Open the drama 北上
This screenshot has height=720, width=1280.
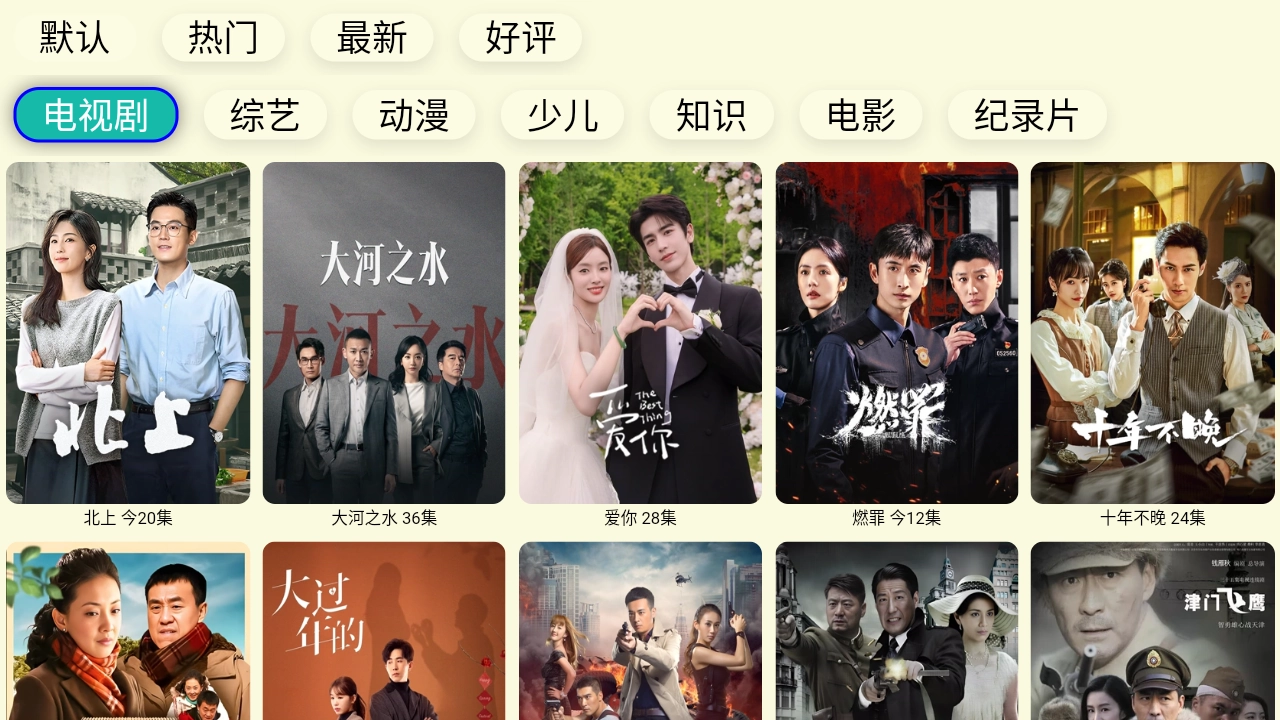(x=128, y=333)
